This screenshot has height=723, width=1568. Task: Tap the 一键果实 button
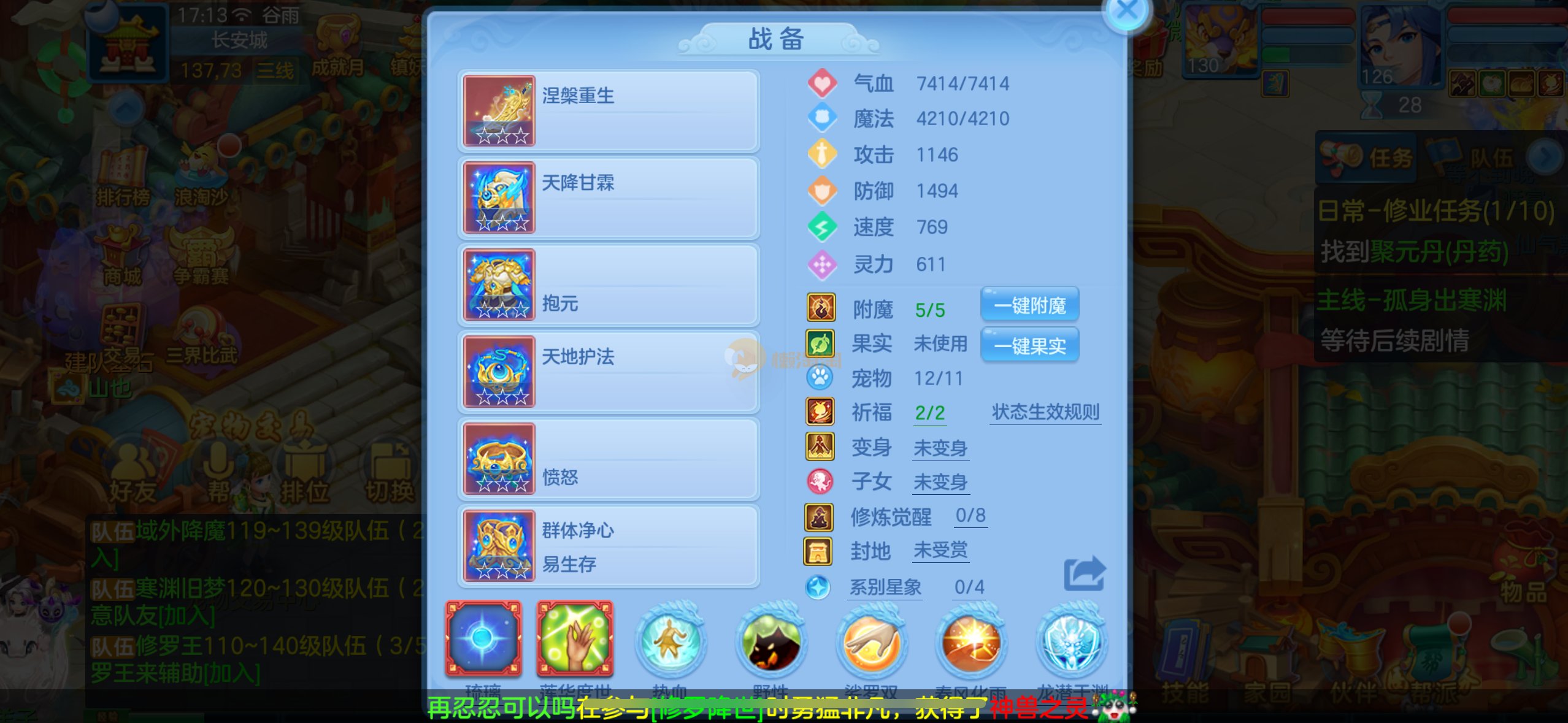coord(1030,346)
